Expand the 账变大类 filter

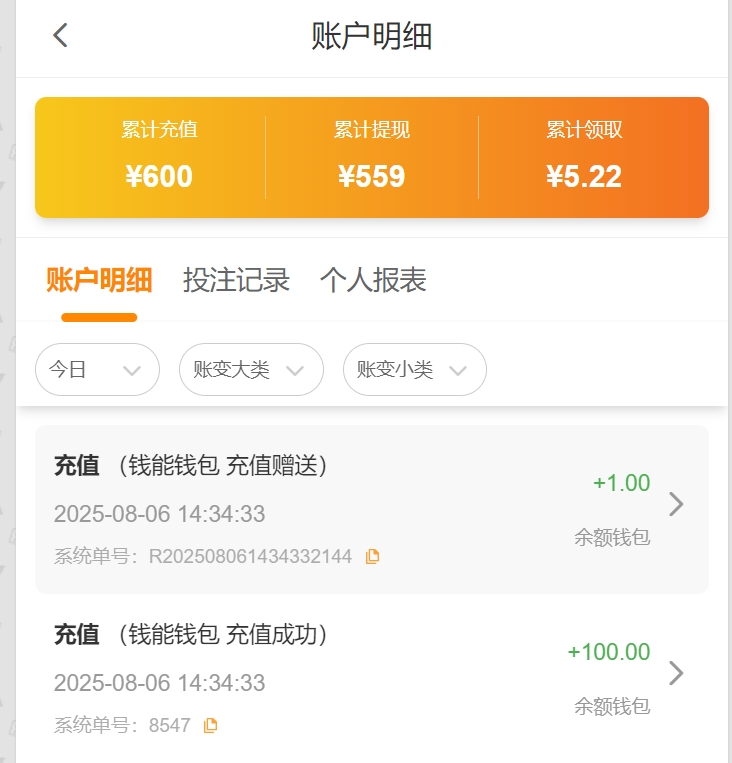point(251,370)
